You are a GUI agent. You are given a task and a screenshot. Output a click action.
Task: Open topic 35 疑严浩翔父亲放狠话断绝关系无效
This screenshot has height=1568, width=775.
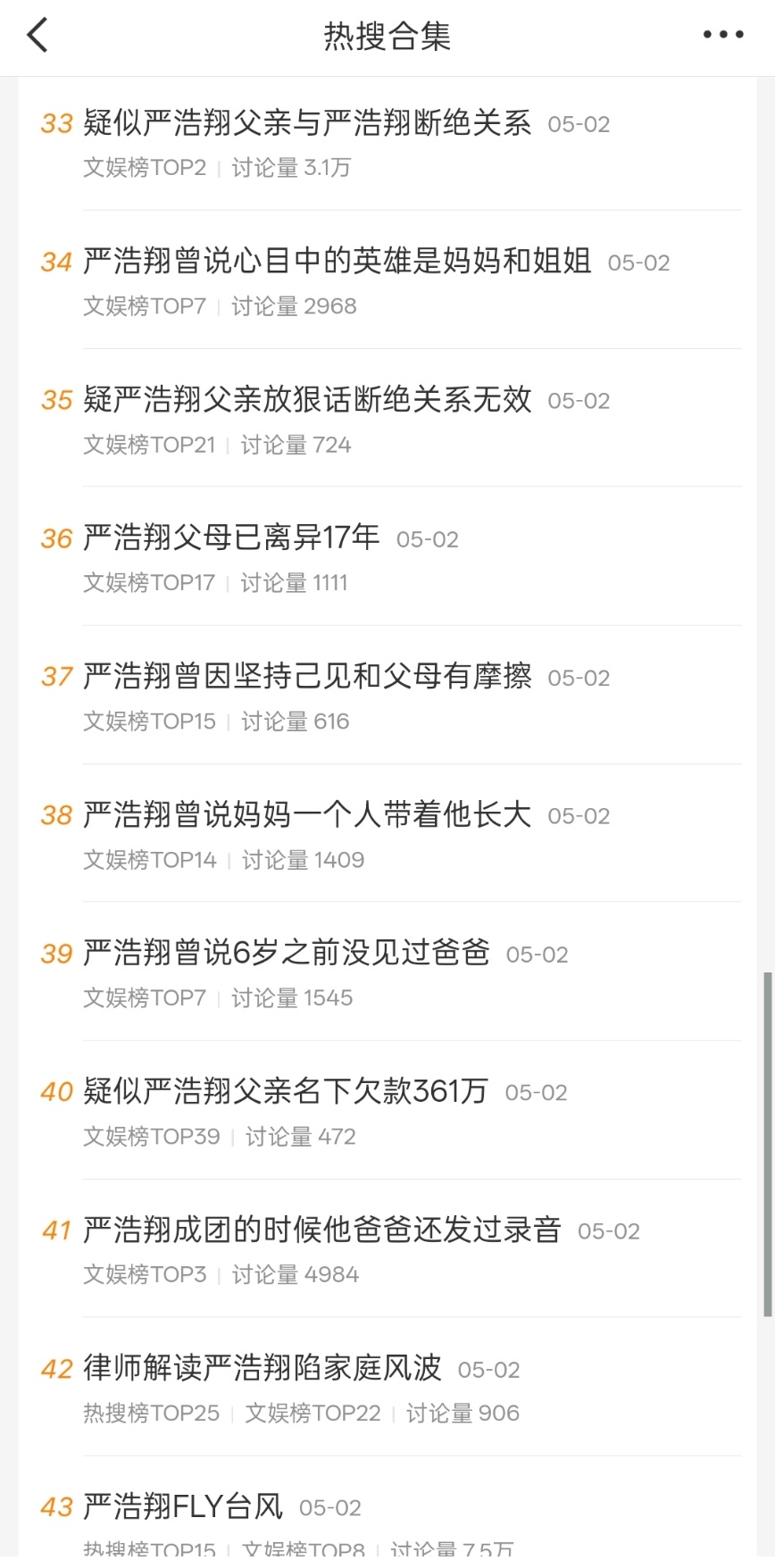tap(387, 419)
